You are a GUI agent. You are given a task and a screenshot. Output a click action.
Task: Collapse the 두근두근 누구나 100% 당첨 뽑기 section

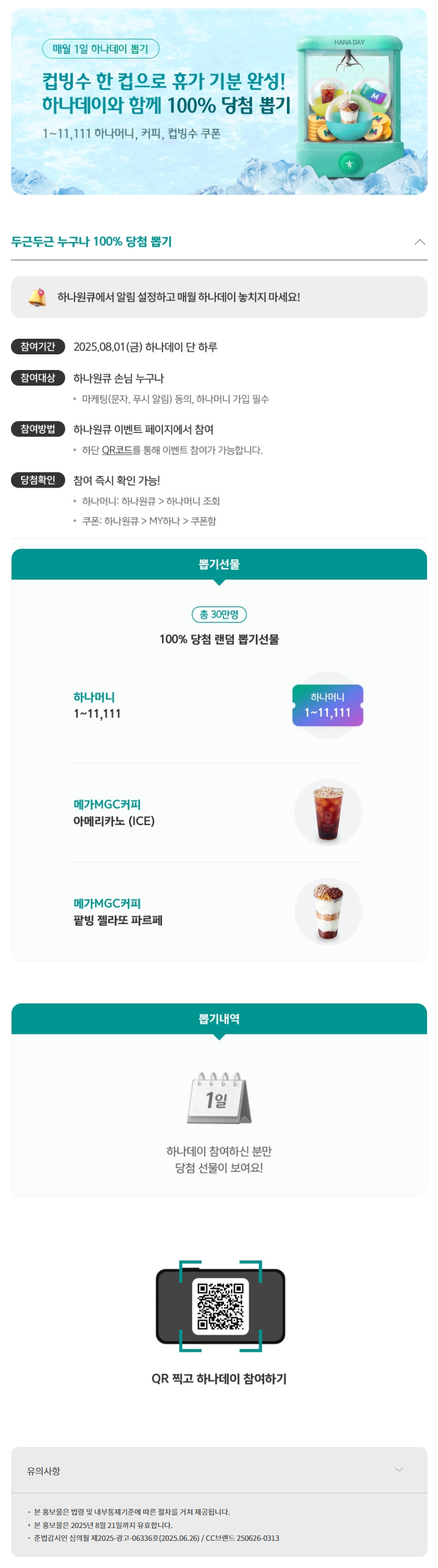tap(419, 241)
